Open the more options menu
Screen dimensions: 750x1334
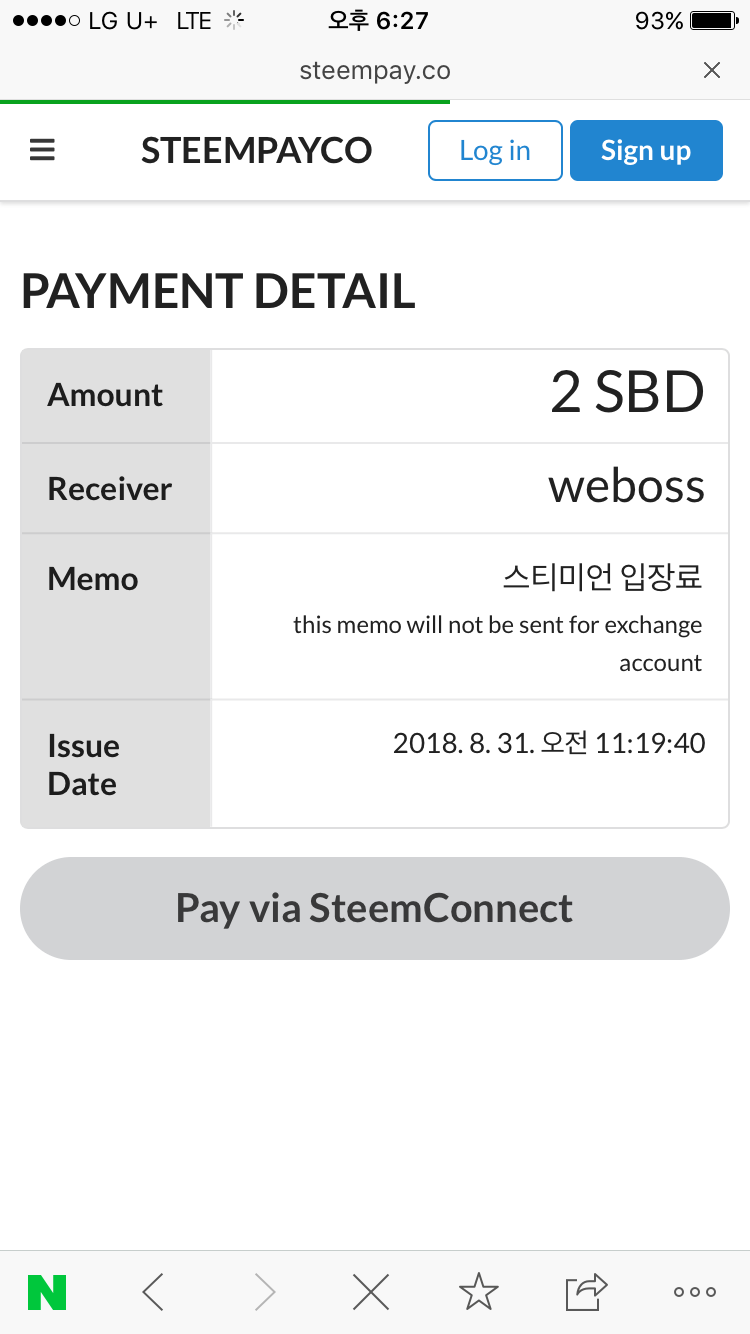[695, 1292]
